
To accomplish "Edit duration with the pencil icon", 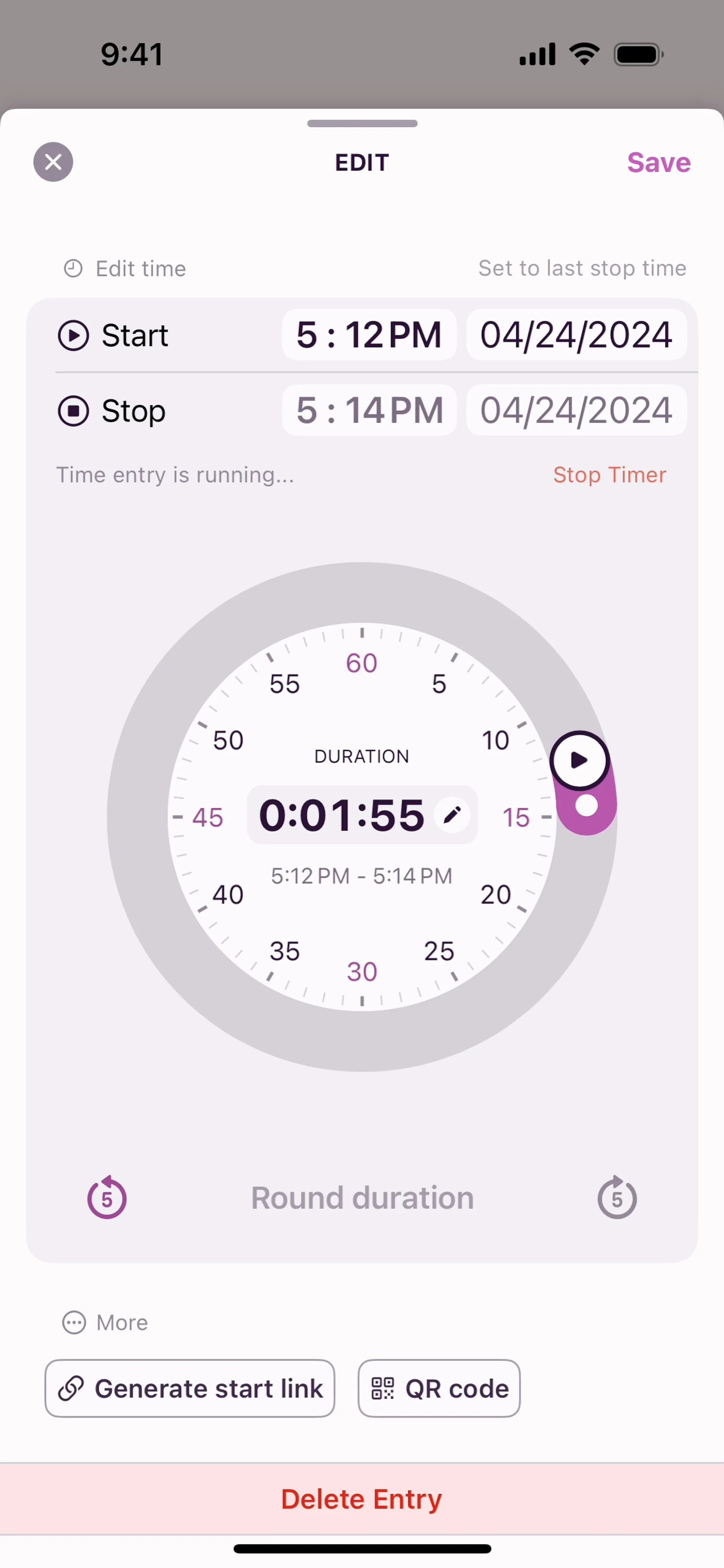I will point(452,815).
